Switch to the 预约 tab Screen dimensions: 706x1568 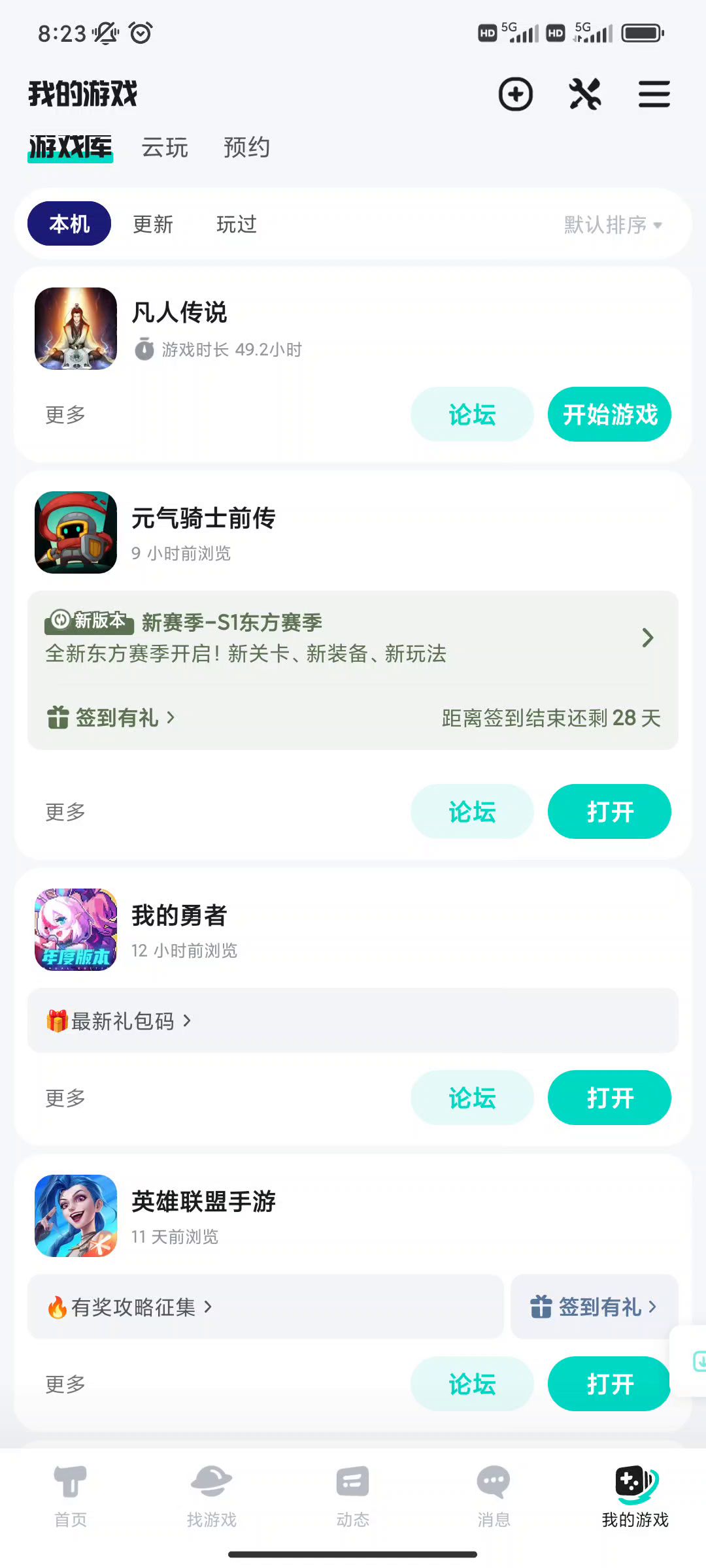pyautogui.click(x=246, y=148)
